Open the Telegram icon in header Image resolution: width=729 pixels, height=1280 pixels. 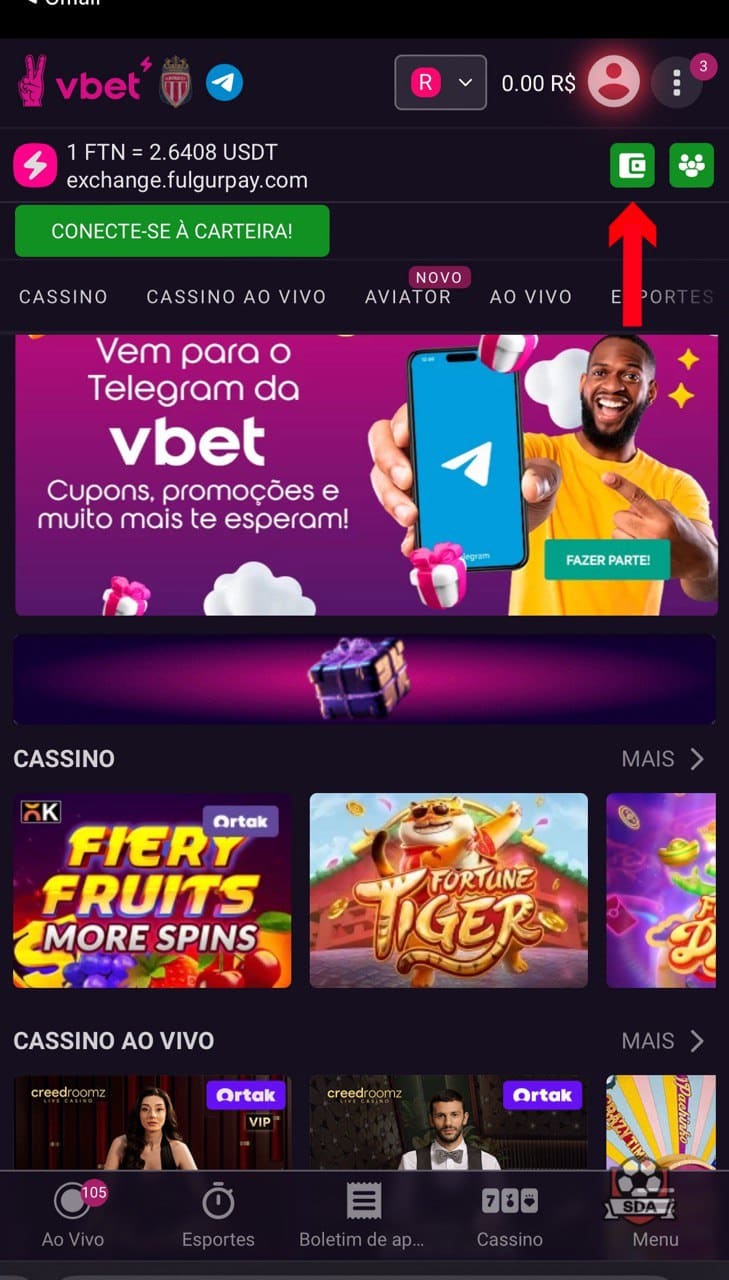click(x=225, y=83)
